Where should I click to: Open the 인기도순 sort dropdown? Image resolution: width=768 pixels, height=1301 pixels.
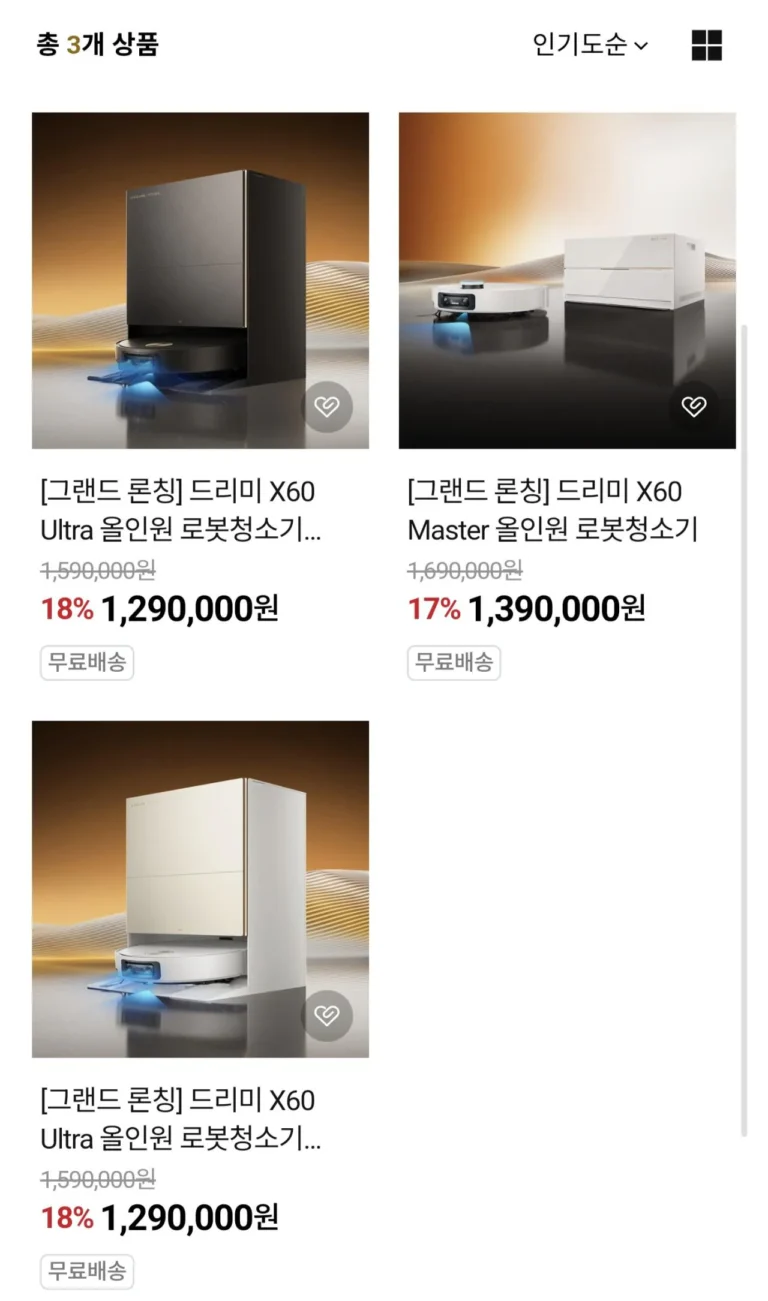click(x=590, y=45)
